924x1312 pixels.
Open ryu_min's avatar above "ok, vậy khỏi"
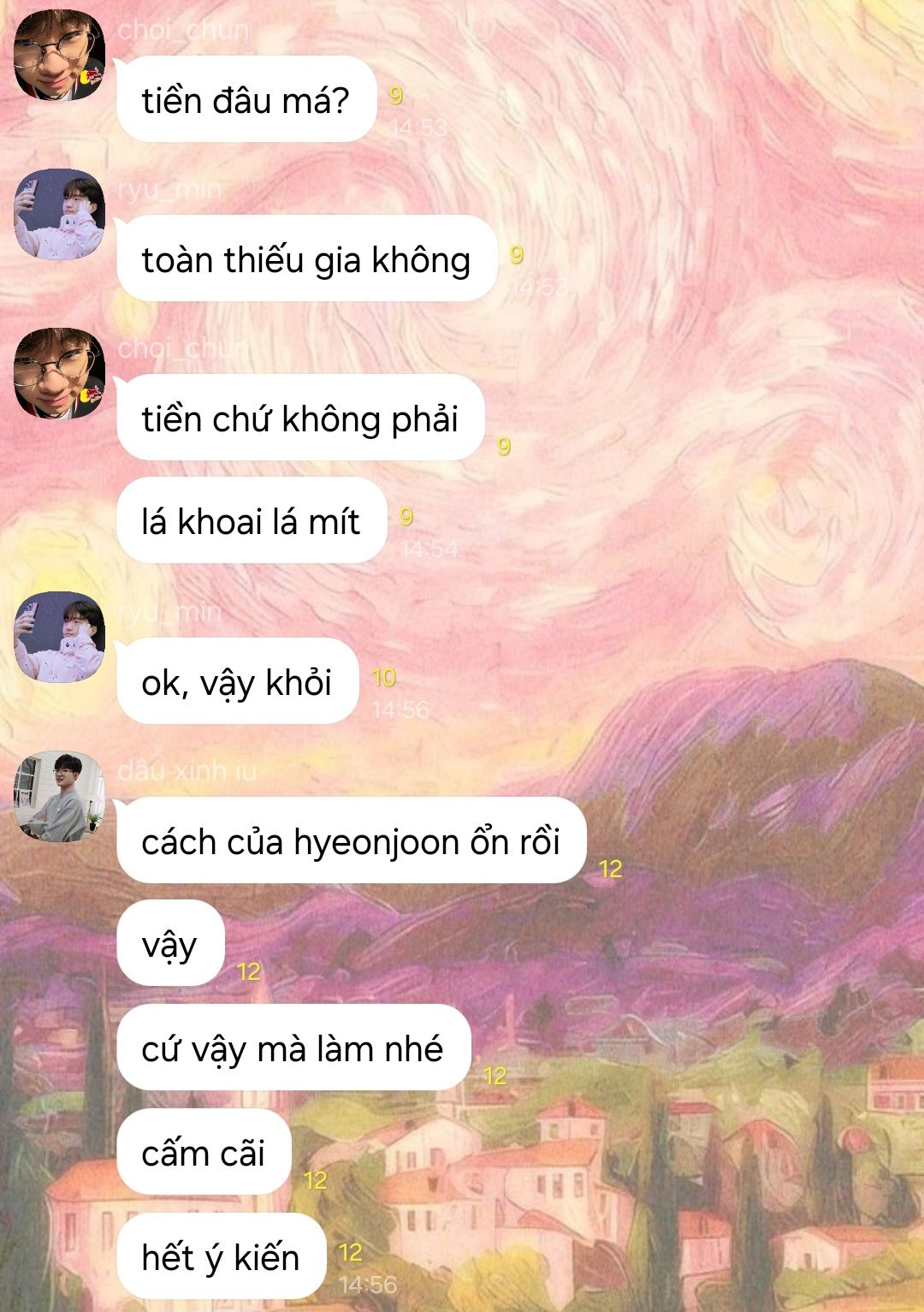tap(59, 637)
